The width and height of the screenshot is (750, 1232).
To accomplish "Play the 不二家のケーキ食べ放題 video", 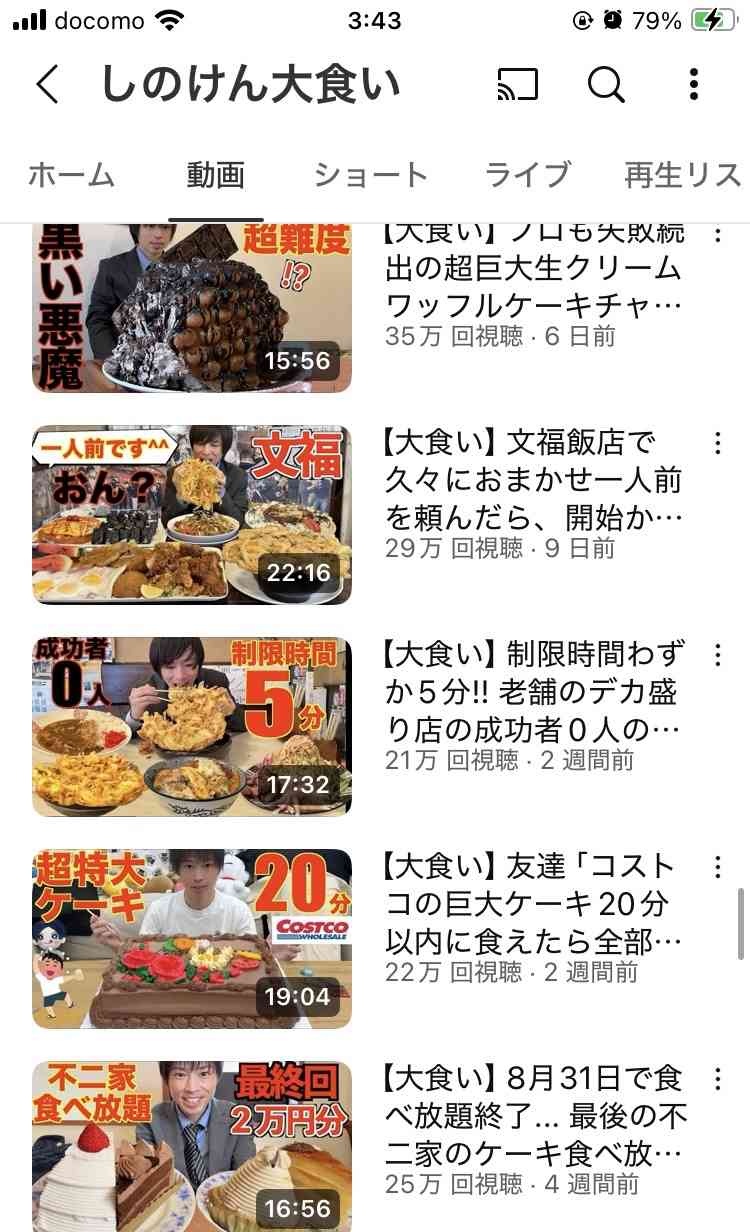I will click(x=192, y=1146).
